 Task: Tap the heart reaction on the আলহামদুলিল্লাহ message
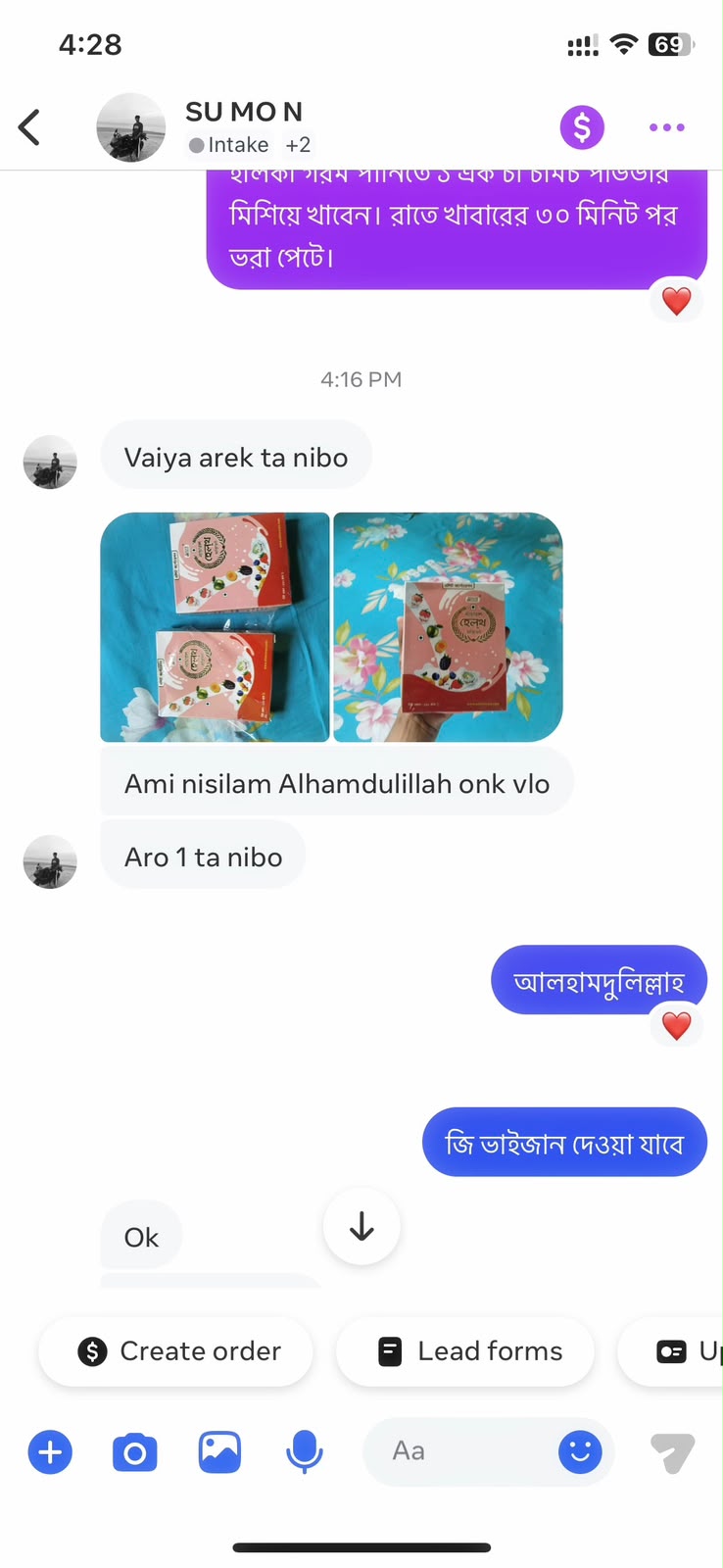[676, 1025]
